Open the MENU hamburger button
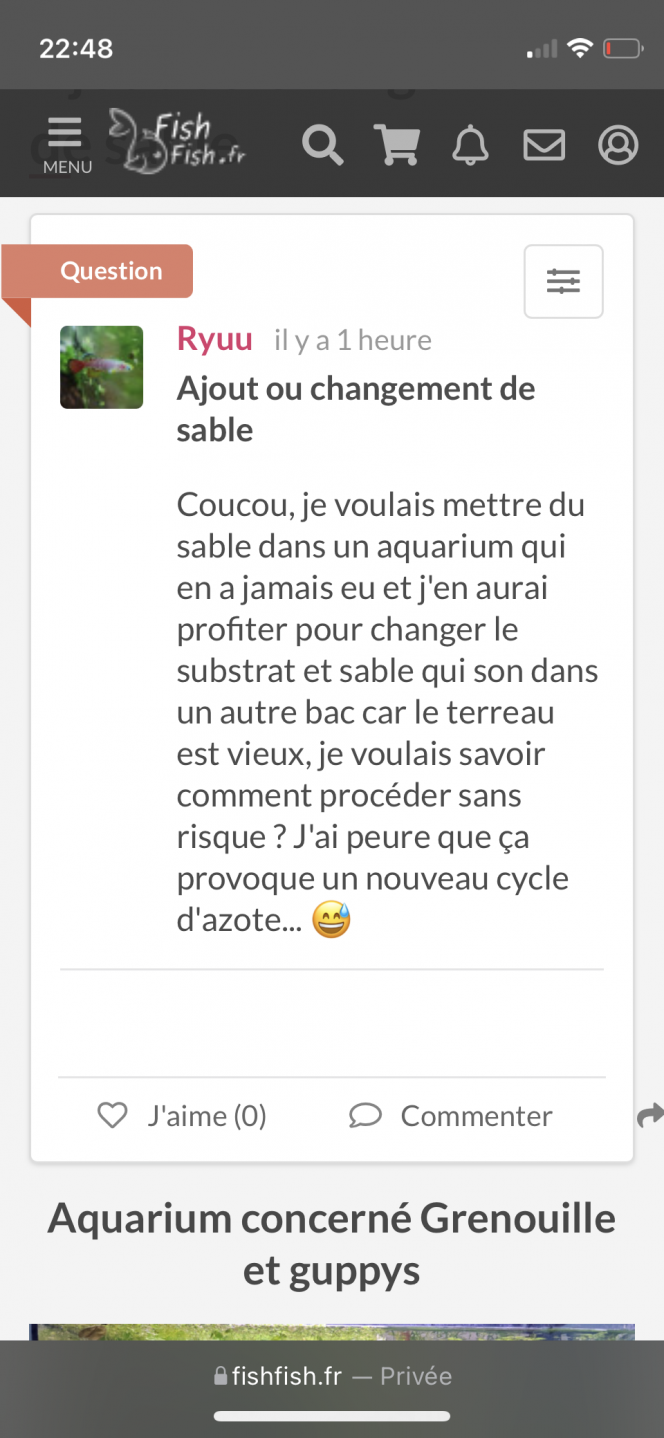The width and height of the screenshot is (664, 1438). click(x=67, y=145)
